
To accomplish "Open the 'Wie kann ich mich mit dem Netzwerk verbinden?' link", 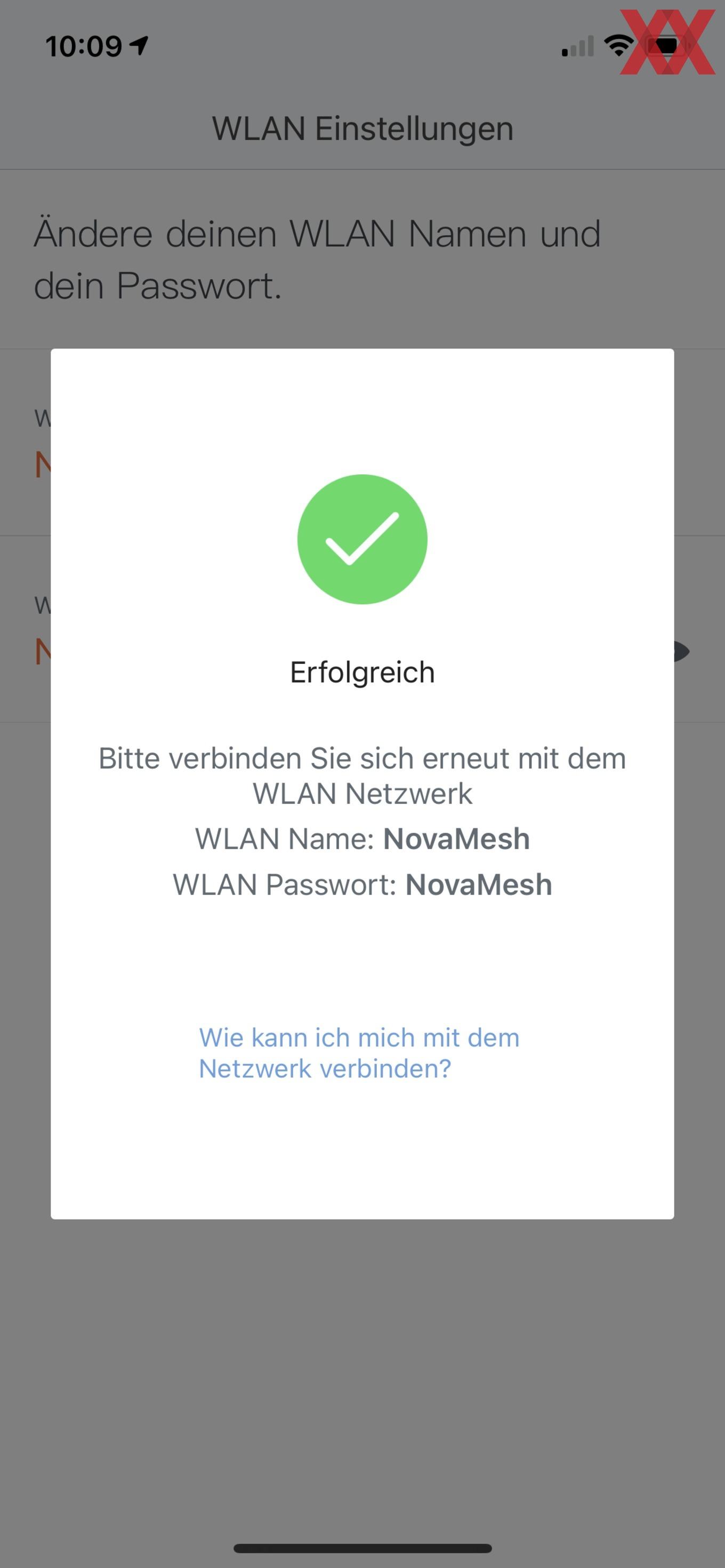I will (x=359, y=1053).
